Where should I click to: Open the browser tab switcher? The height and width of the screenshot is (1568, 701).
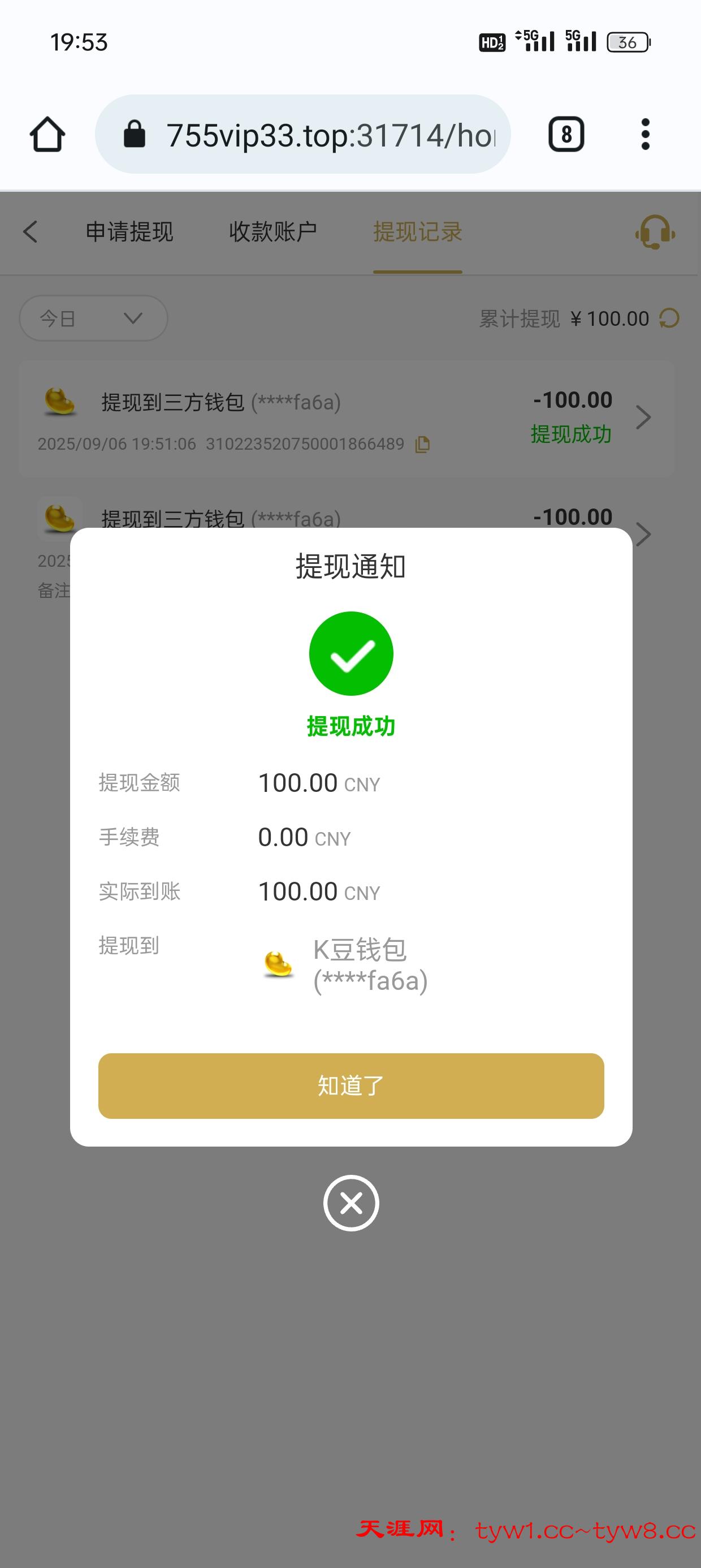[x=566, y=135]
